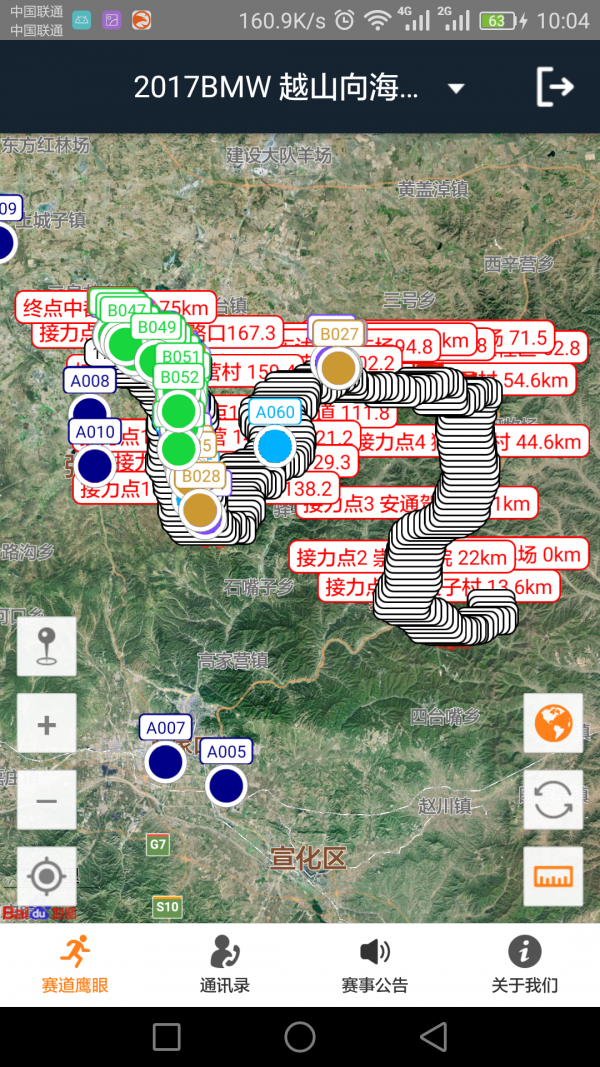
Task: Tap the B027 tan marker
Action: pos(339,367)
